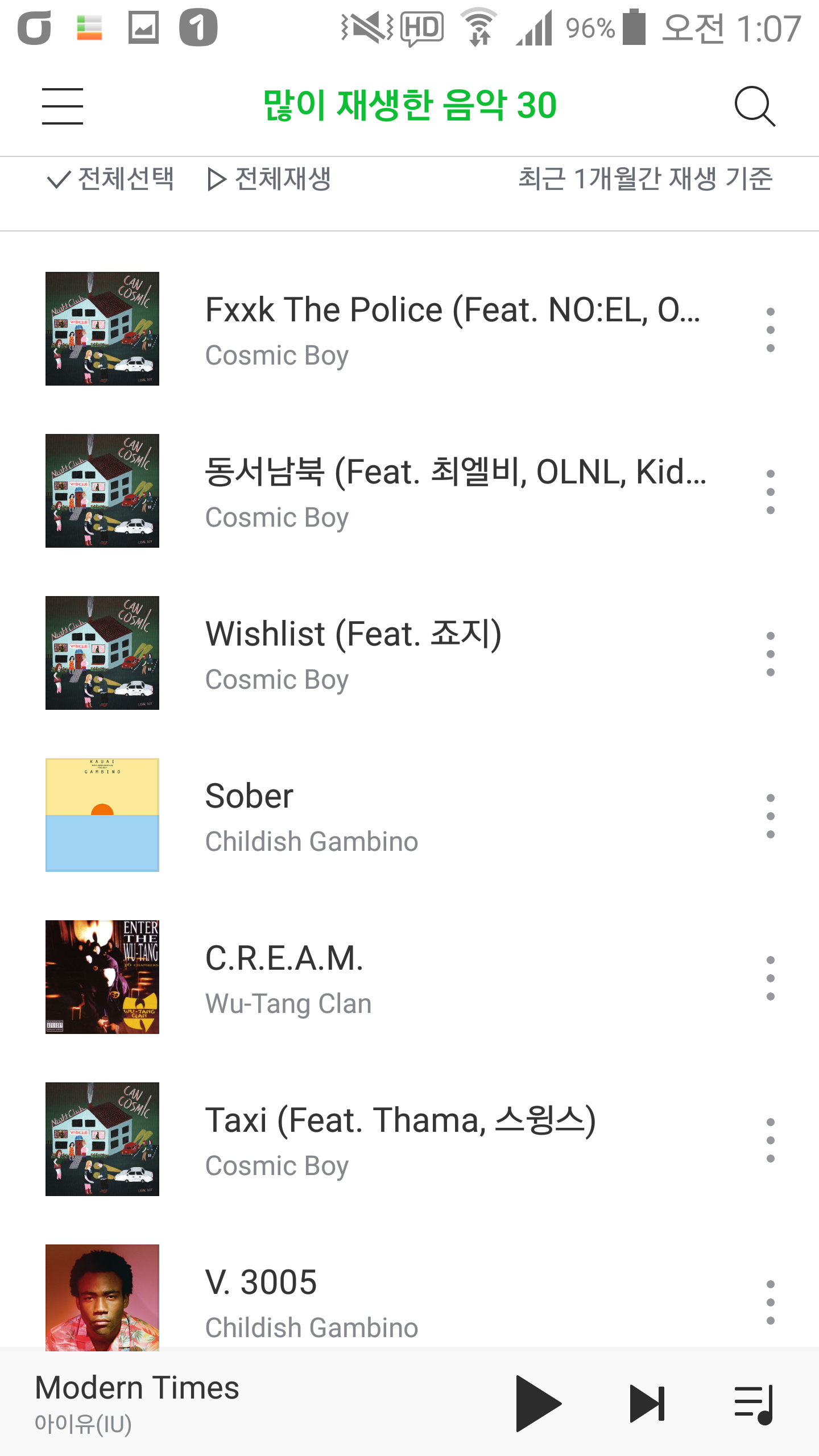Skip to the next track
The height and width of the screenshot is (1456, 819).
(647, 1403)
